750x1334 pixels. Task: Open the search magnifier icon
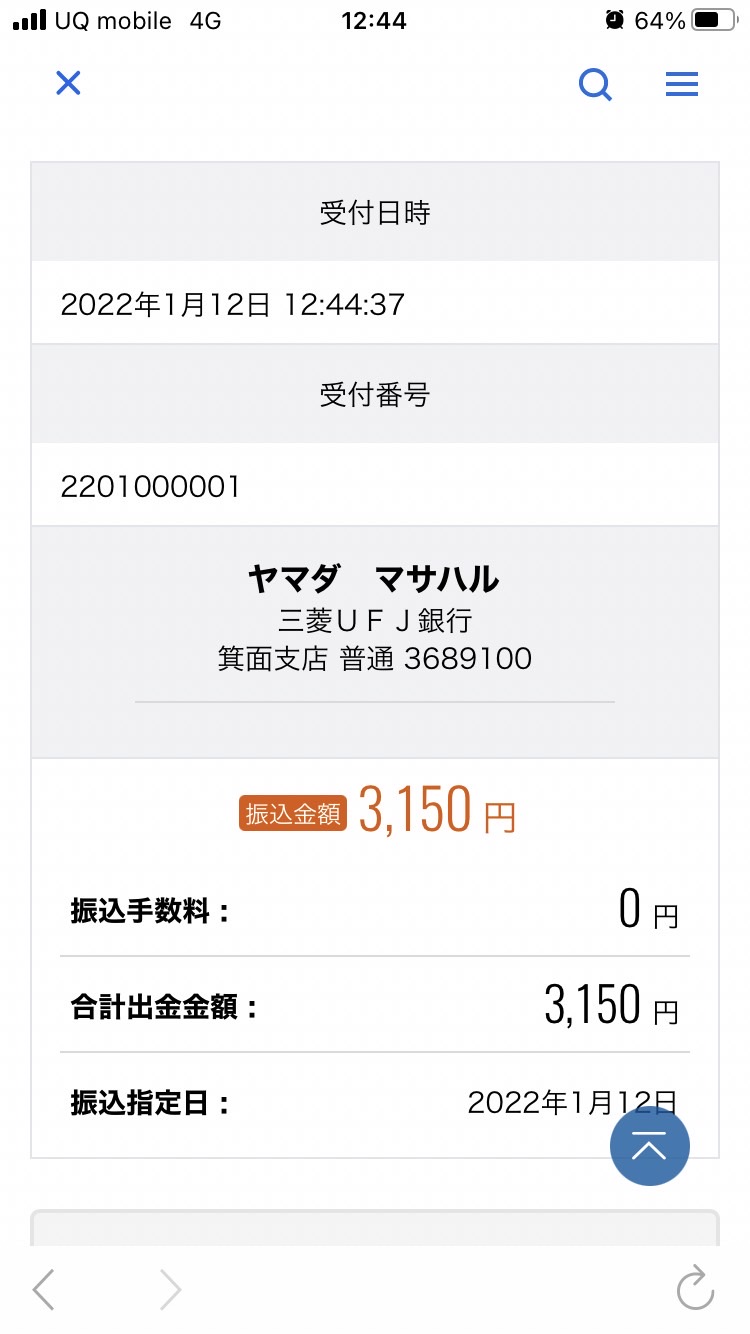[x=596, y=84]
